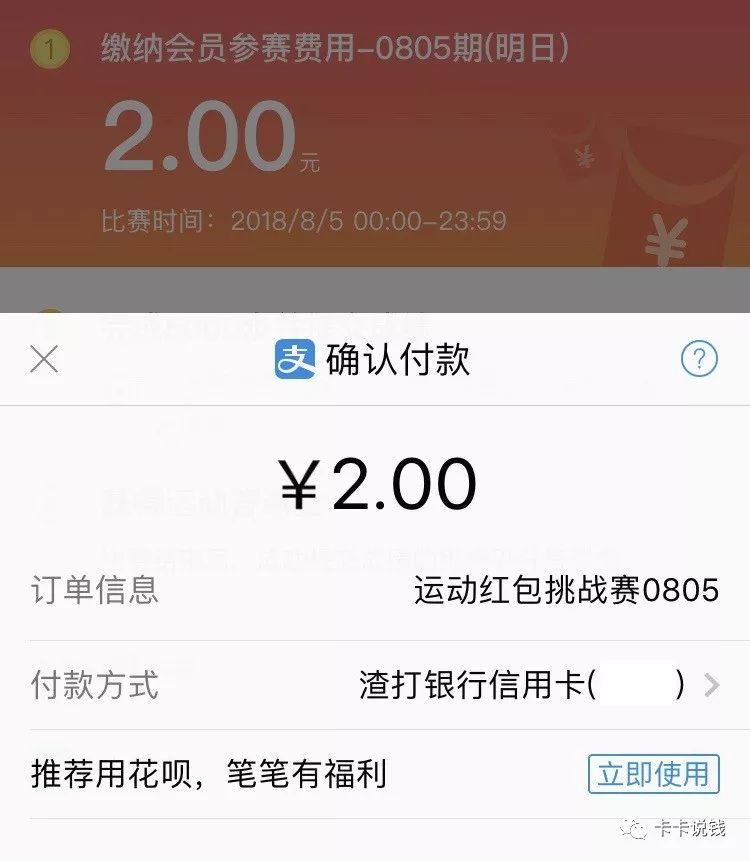Close the payment confirmation sheet
This screenshot has width=750, height=861.
tap(44, 359)
